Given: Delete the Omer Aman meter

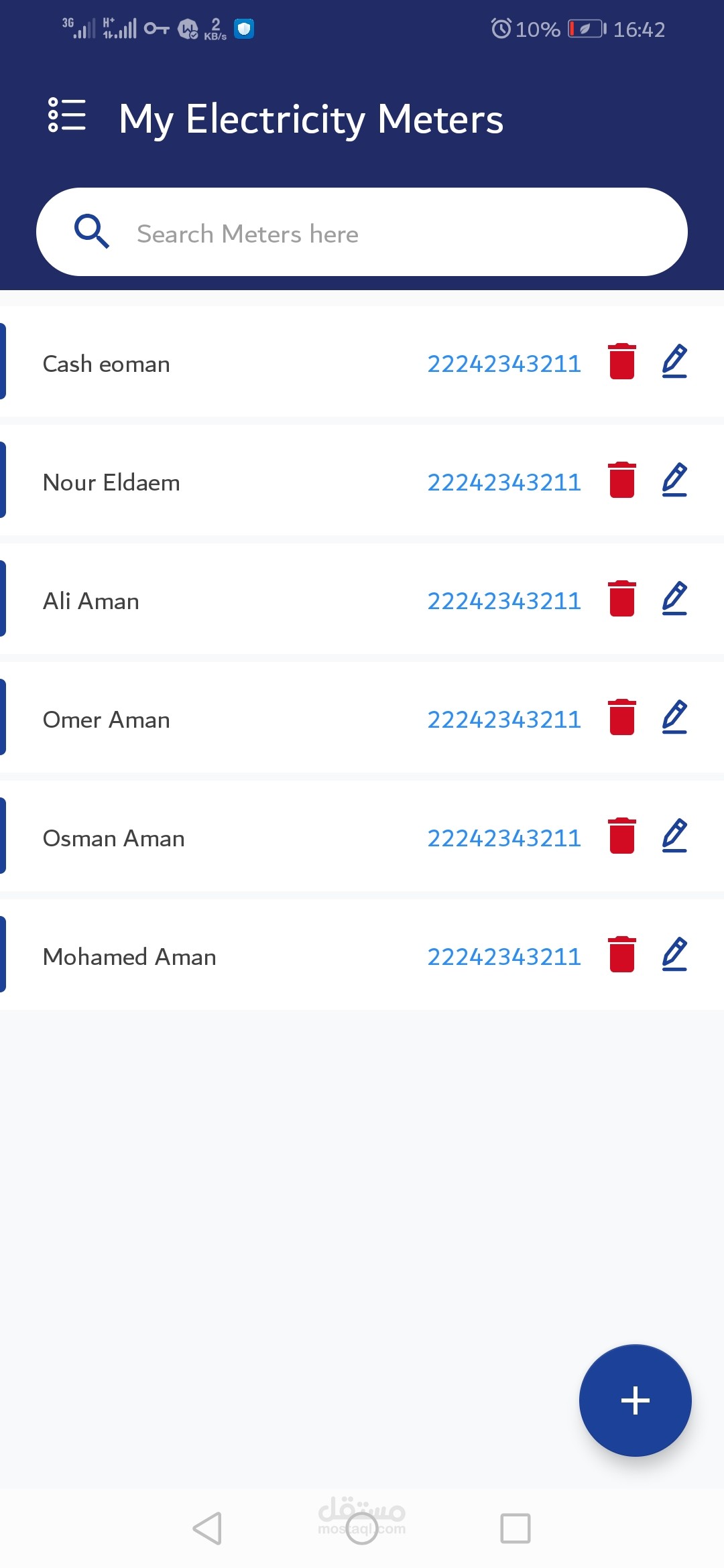Looking at the screenshot, I should coord(622,718).
